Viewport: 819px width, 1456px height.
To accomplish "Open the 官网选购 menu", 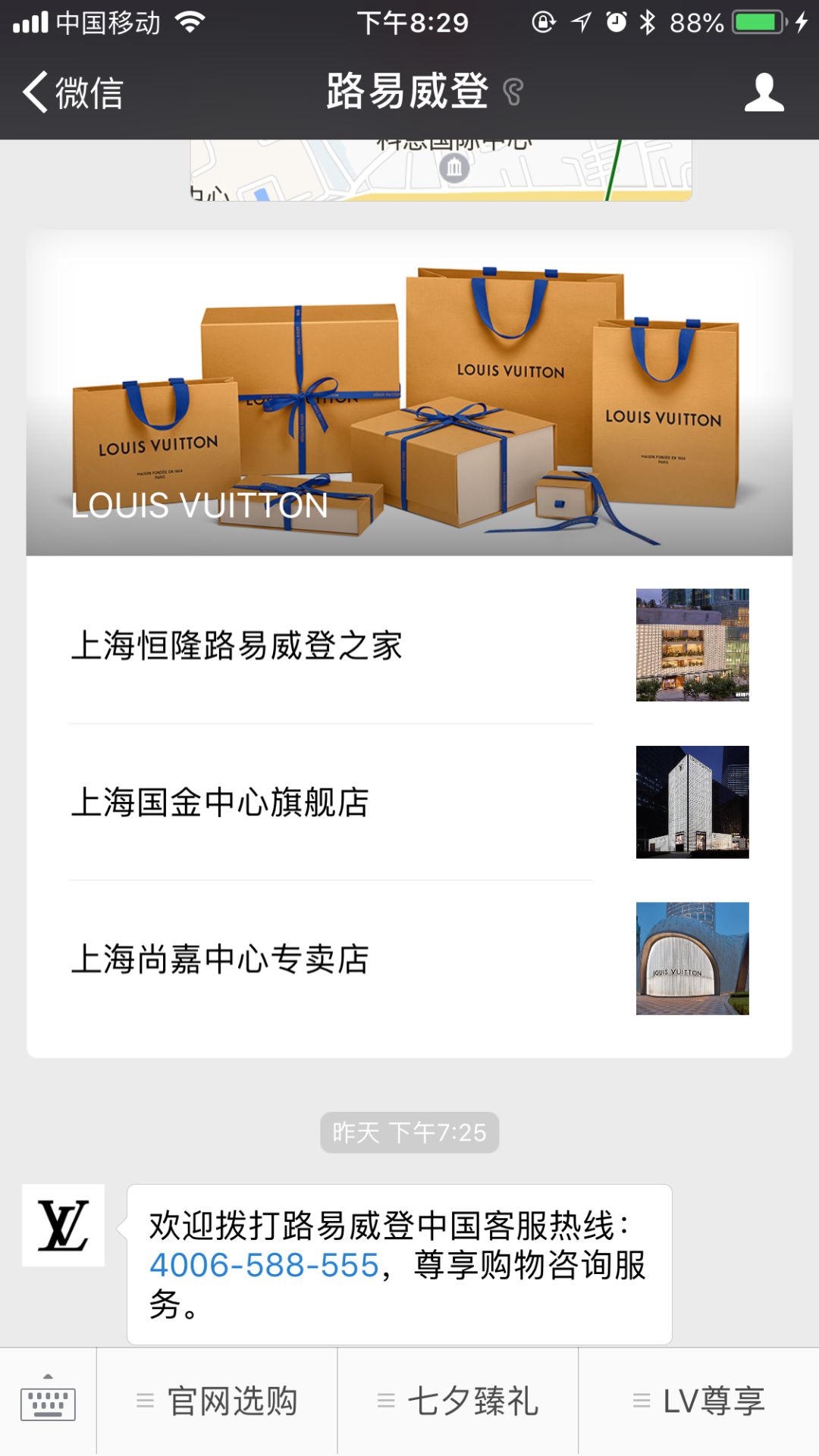I will pyautogui.click(x=217, y=1401).
